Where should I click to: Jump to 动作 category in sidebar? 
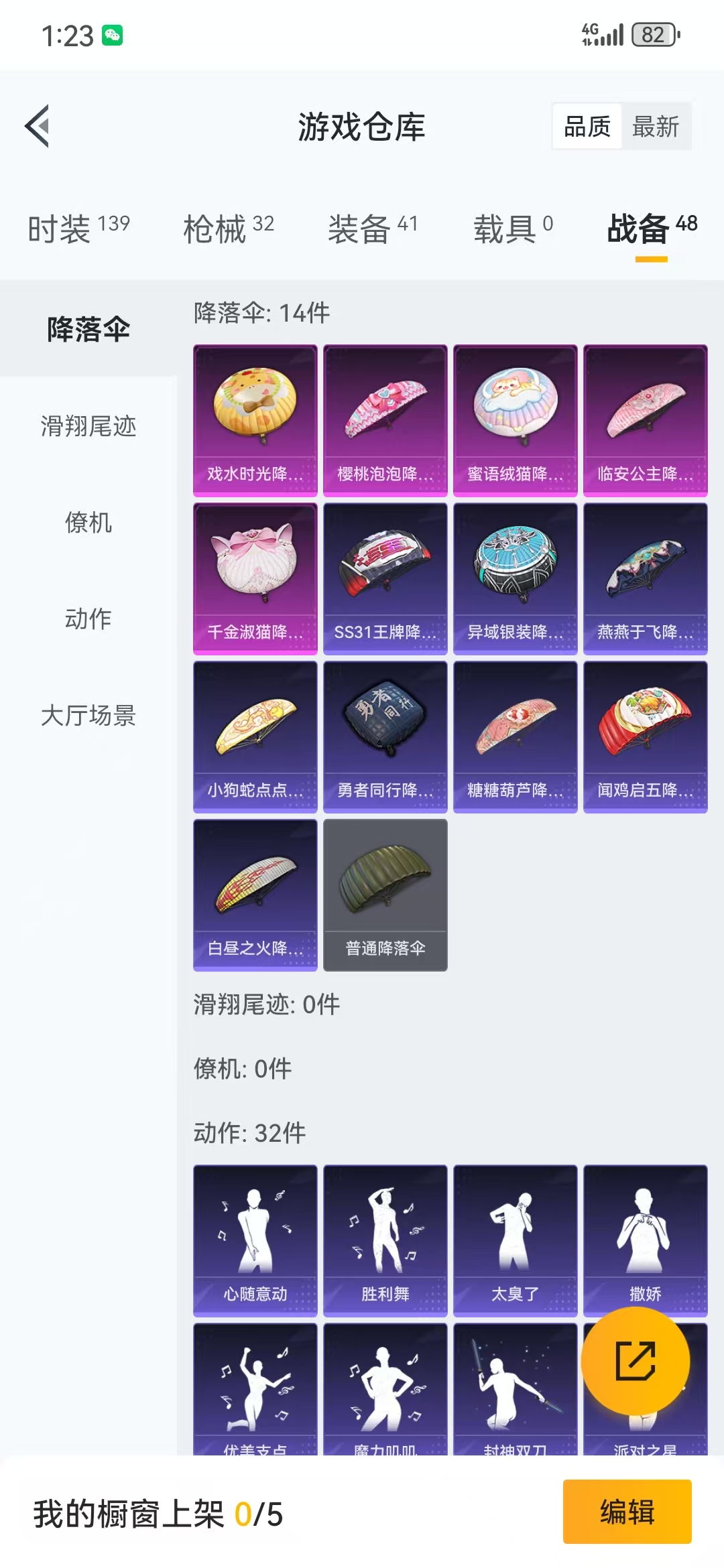(x=88, y=619)
